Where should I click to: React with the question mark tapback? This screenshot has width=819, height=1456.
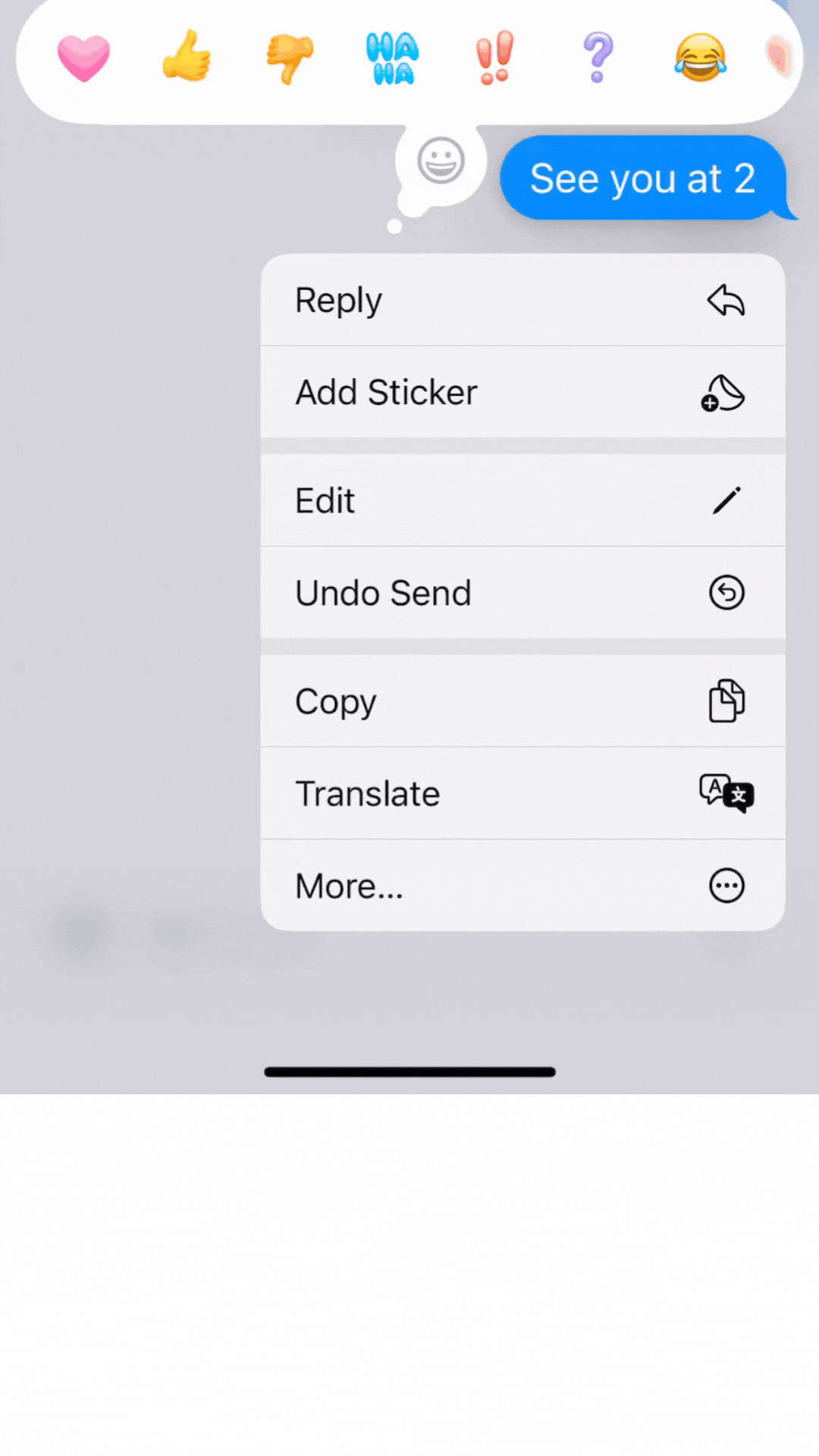point(598,58)
